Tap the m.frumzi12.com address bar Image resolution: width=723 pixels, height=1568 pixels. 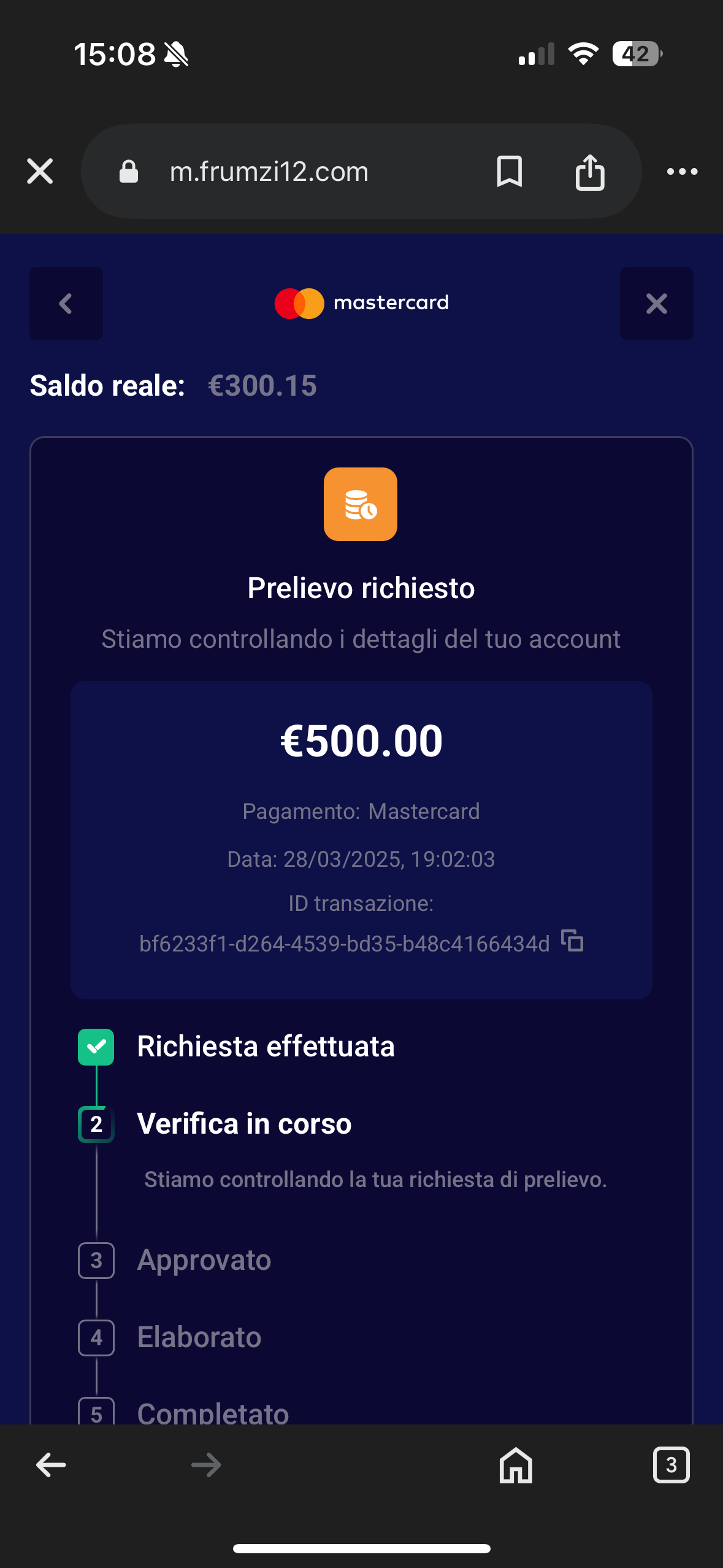[x=269, y=172]
